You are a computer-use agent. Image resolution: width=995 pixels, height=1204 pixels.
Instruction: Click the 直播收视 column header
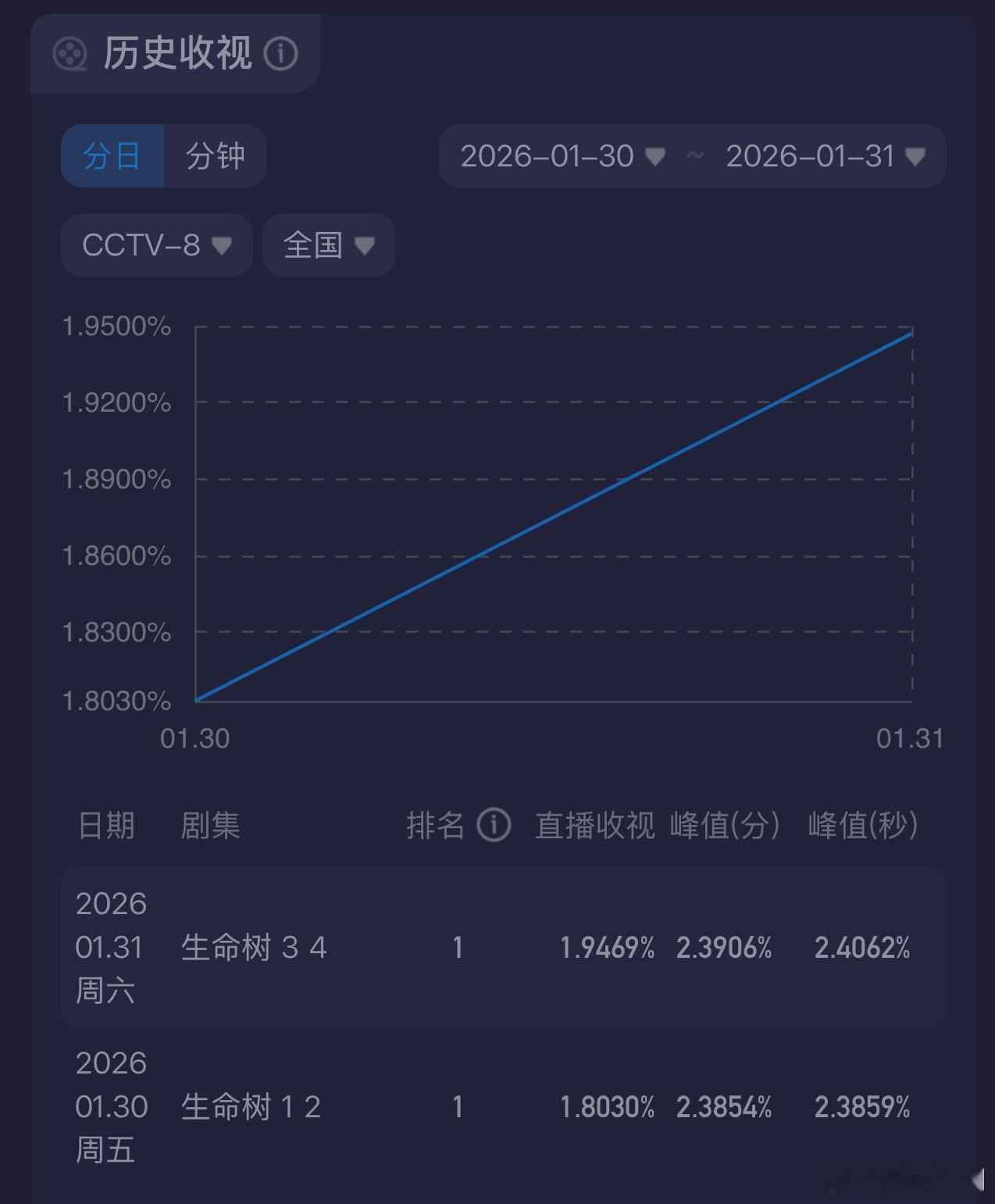pyautogui.click(x=594, y=825)
